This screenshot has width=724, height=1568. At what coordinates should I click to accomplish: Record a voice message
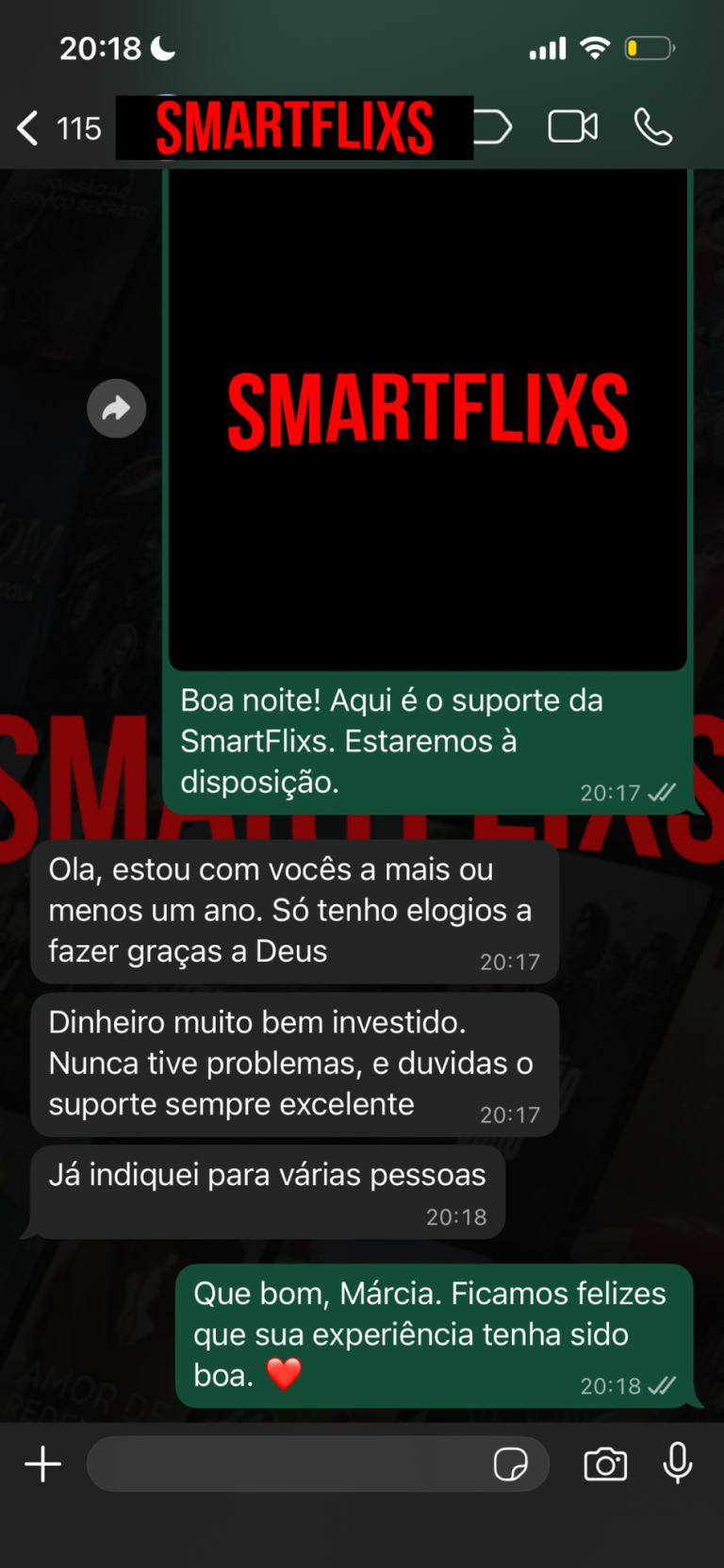click(x=678, y=1464)
